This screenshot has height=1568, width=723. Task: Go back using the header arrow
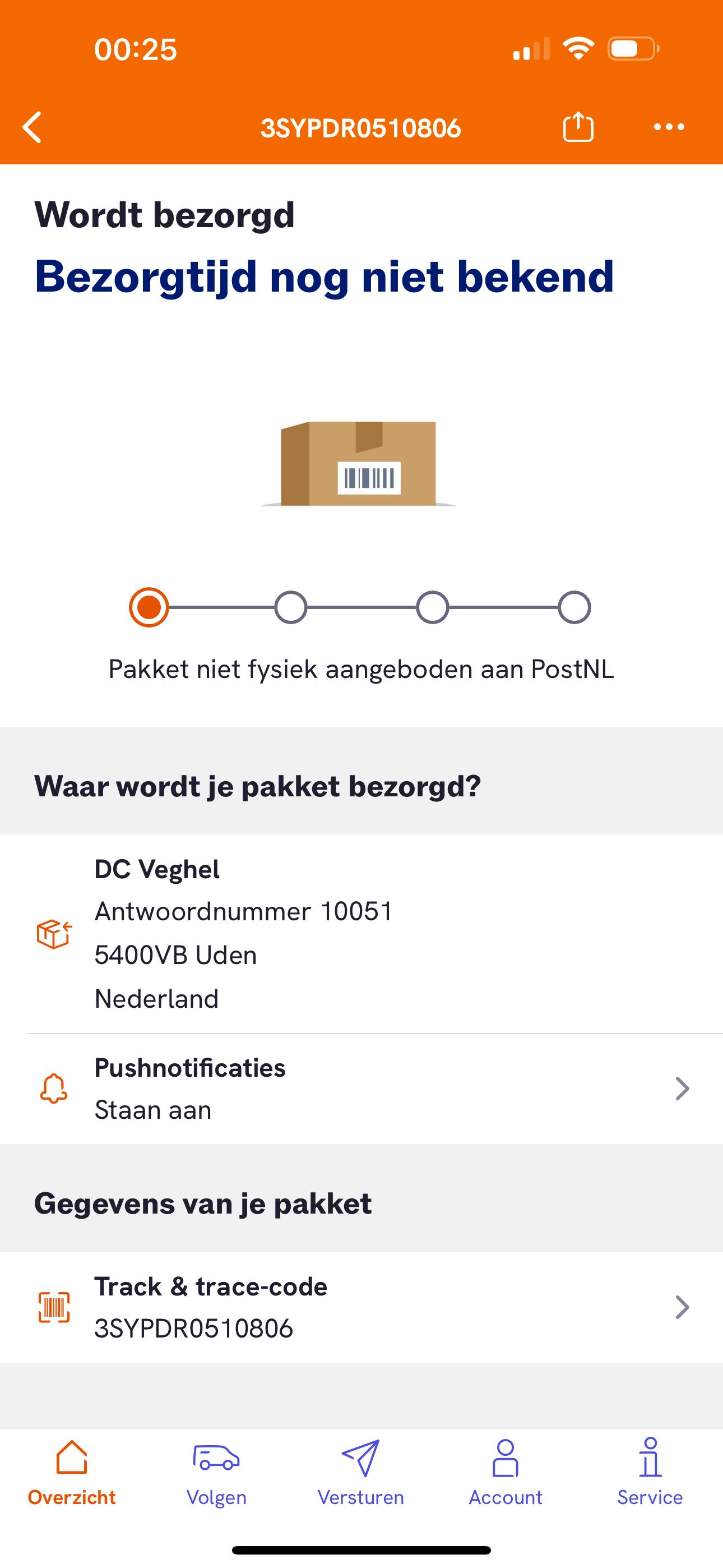point(33,127)
